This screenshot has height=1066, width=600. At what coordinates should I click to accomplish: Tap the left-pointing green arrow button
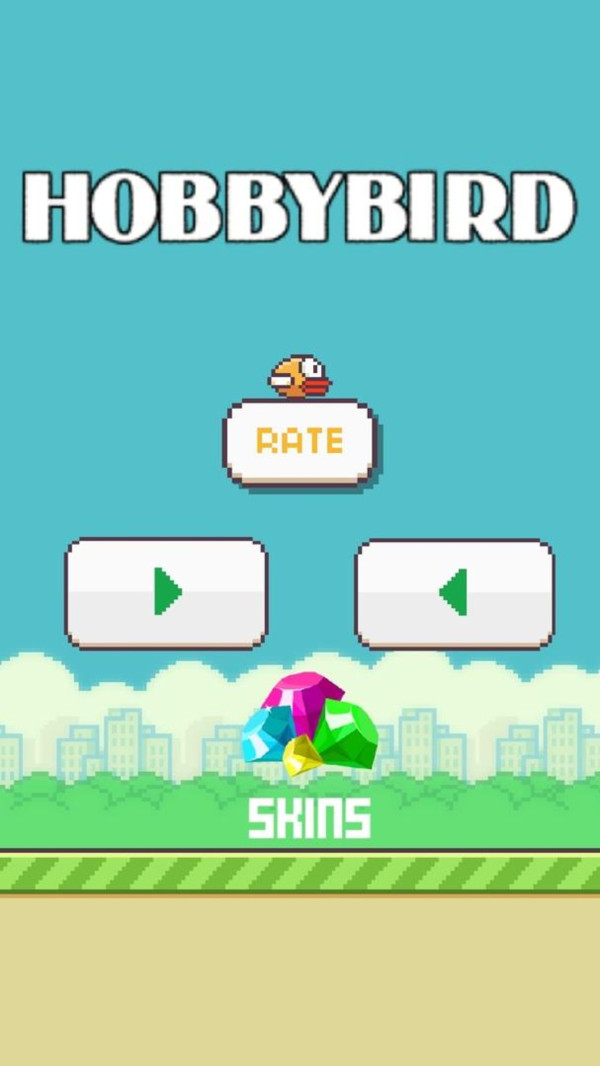click(x=454, y=593)
